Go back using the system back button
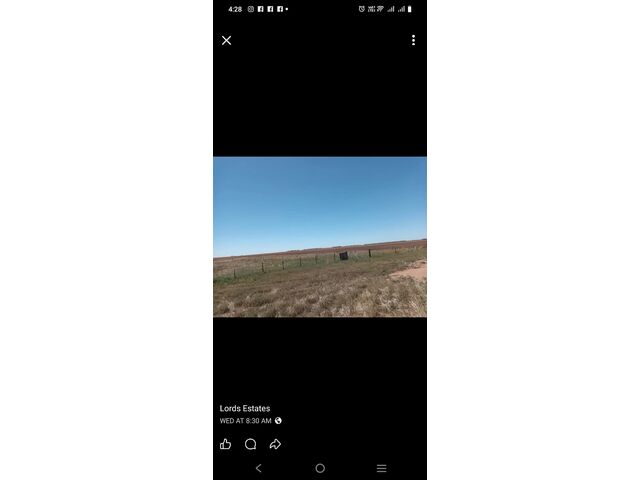This screenshot has height=480, width=640. pyautogui.click(x=258, y=468)
